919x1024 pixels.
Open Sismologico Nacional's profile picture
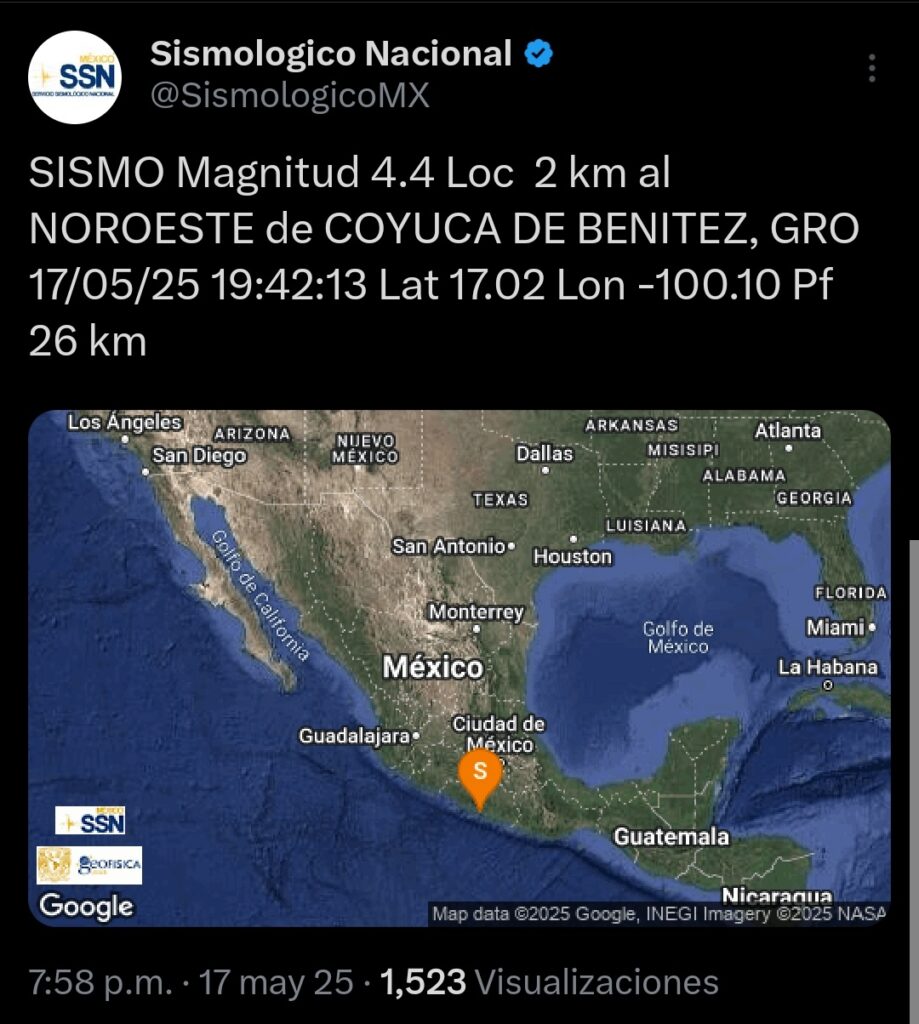click(75, 77)
